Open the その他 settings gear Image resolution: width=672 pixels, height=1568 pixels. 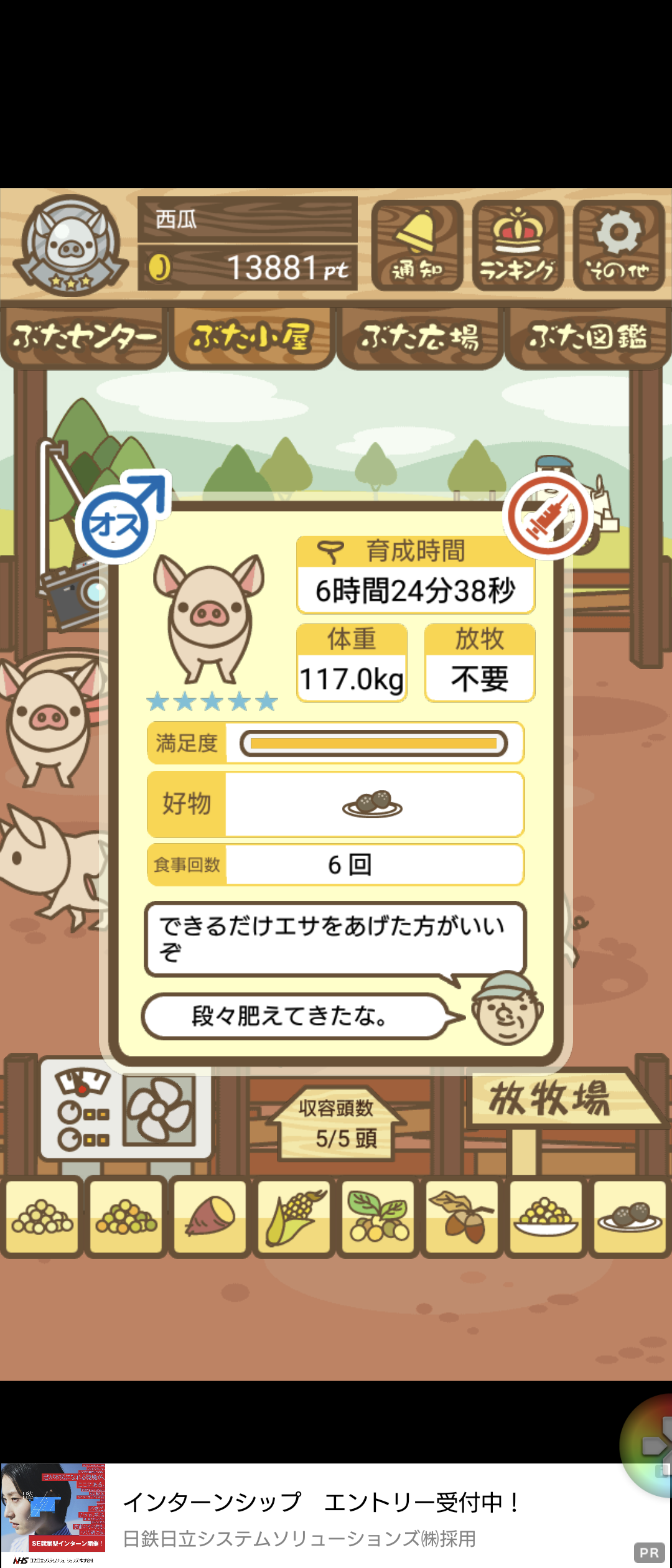coord(618,246)
